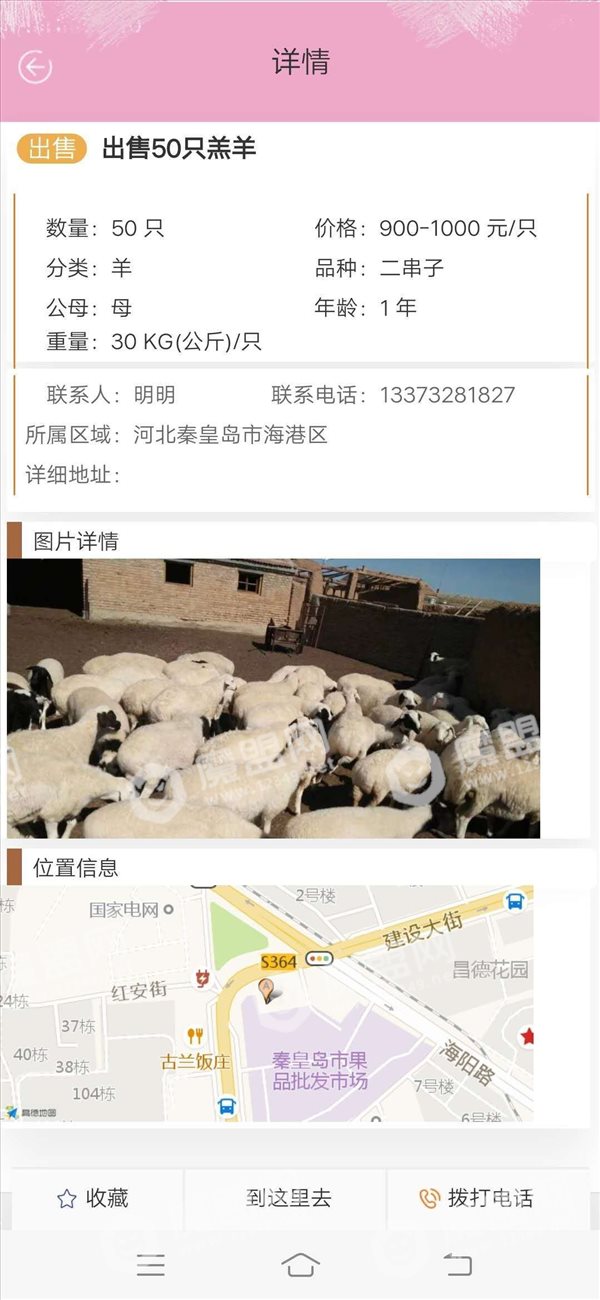
Task: Tap 收藏 to bookmark this listing
Action: point(93,1198)
